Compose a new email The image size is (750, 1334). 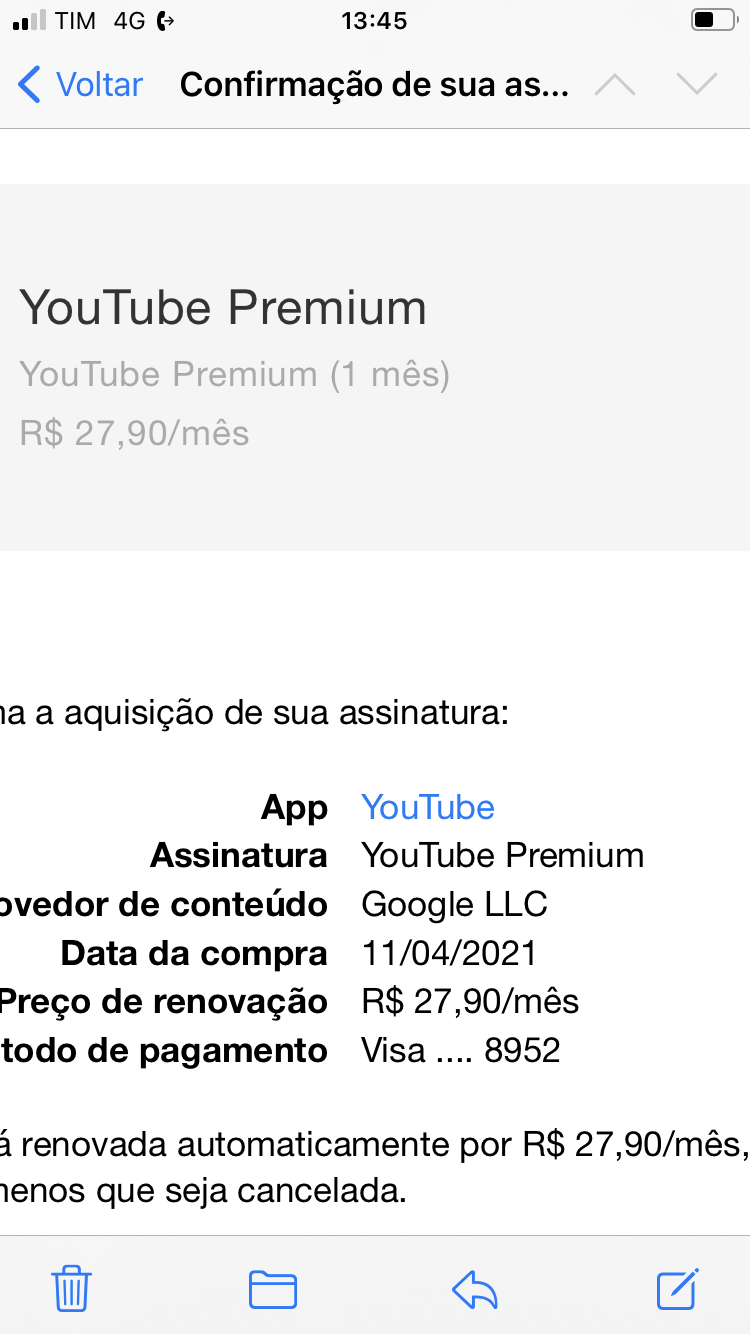[677, 1287]
